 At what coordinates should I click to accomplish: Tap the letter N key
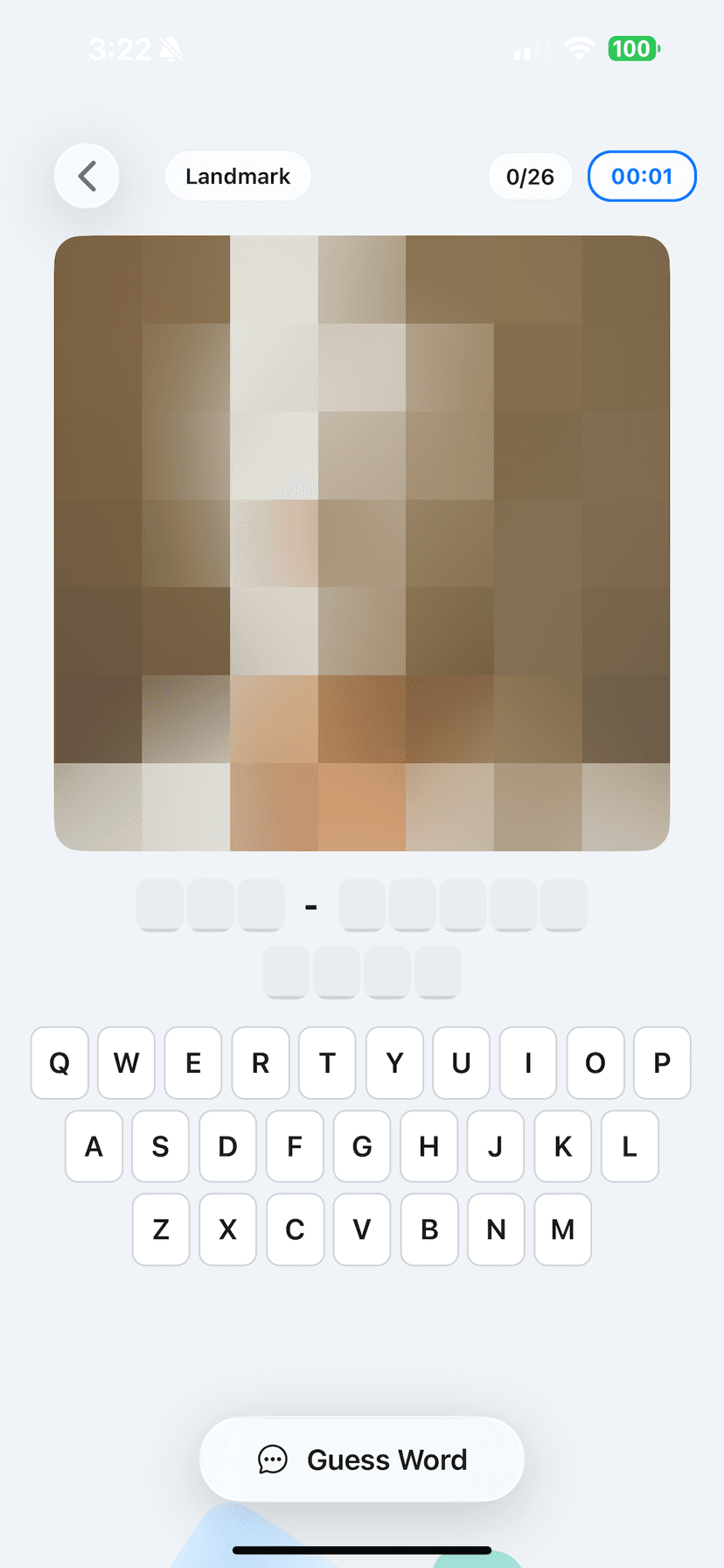click(x=496, y=1229)
